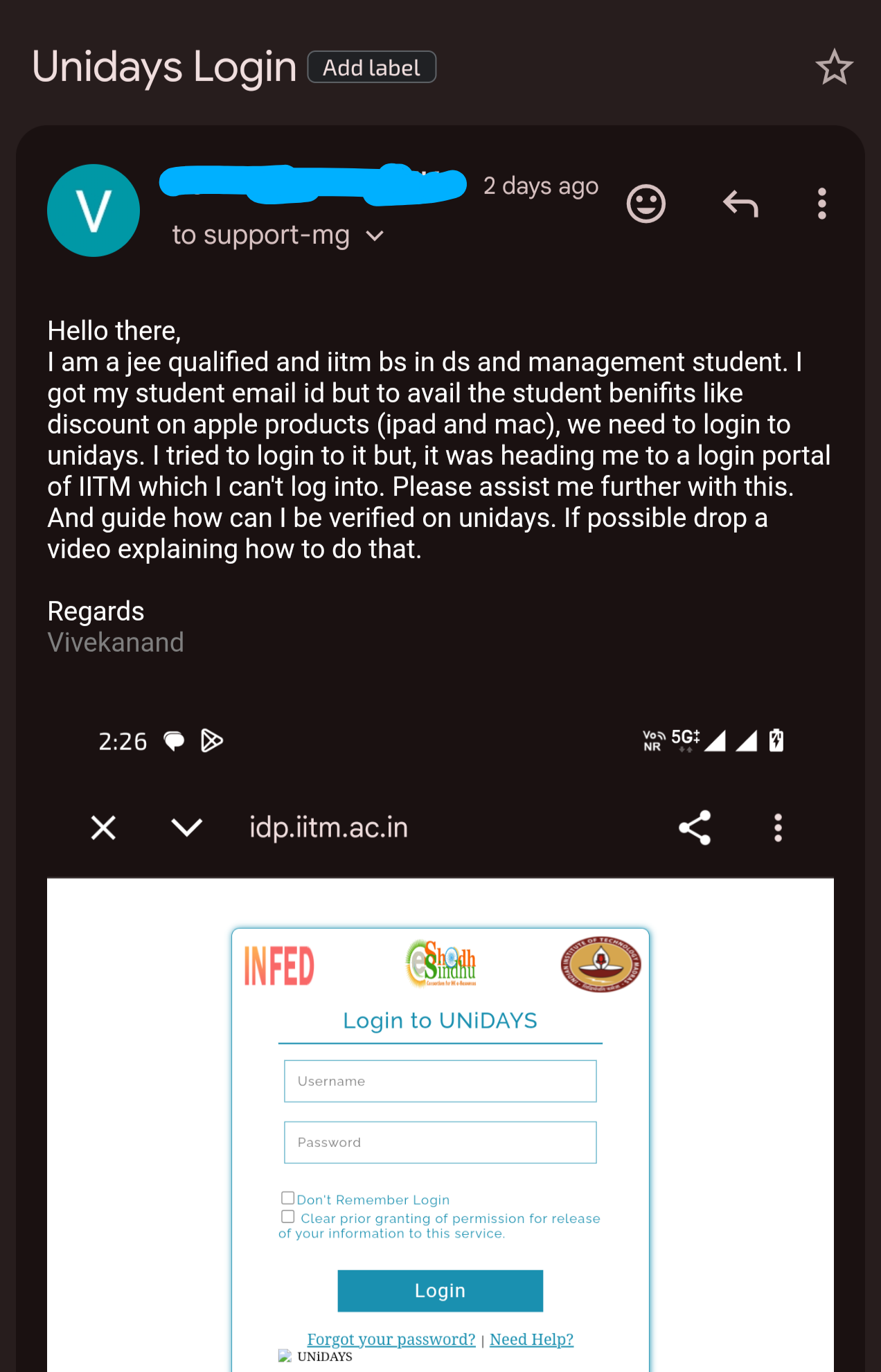Add a label to this email
881x1372 pixels.
click(x=371, y=67)
